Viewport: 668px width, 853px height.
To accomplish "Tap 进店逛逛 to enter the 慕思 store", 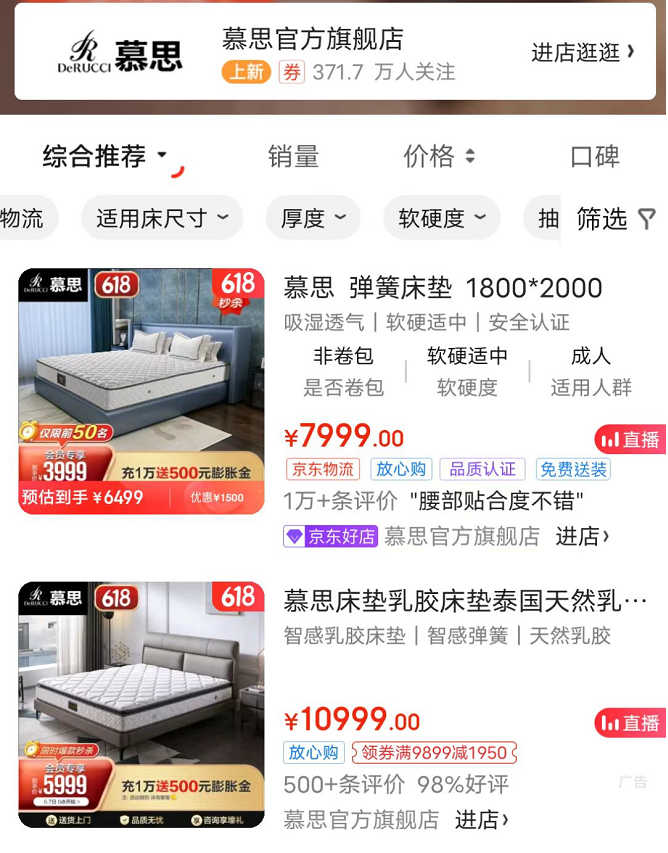I will pos(582,53).
